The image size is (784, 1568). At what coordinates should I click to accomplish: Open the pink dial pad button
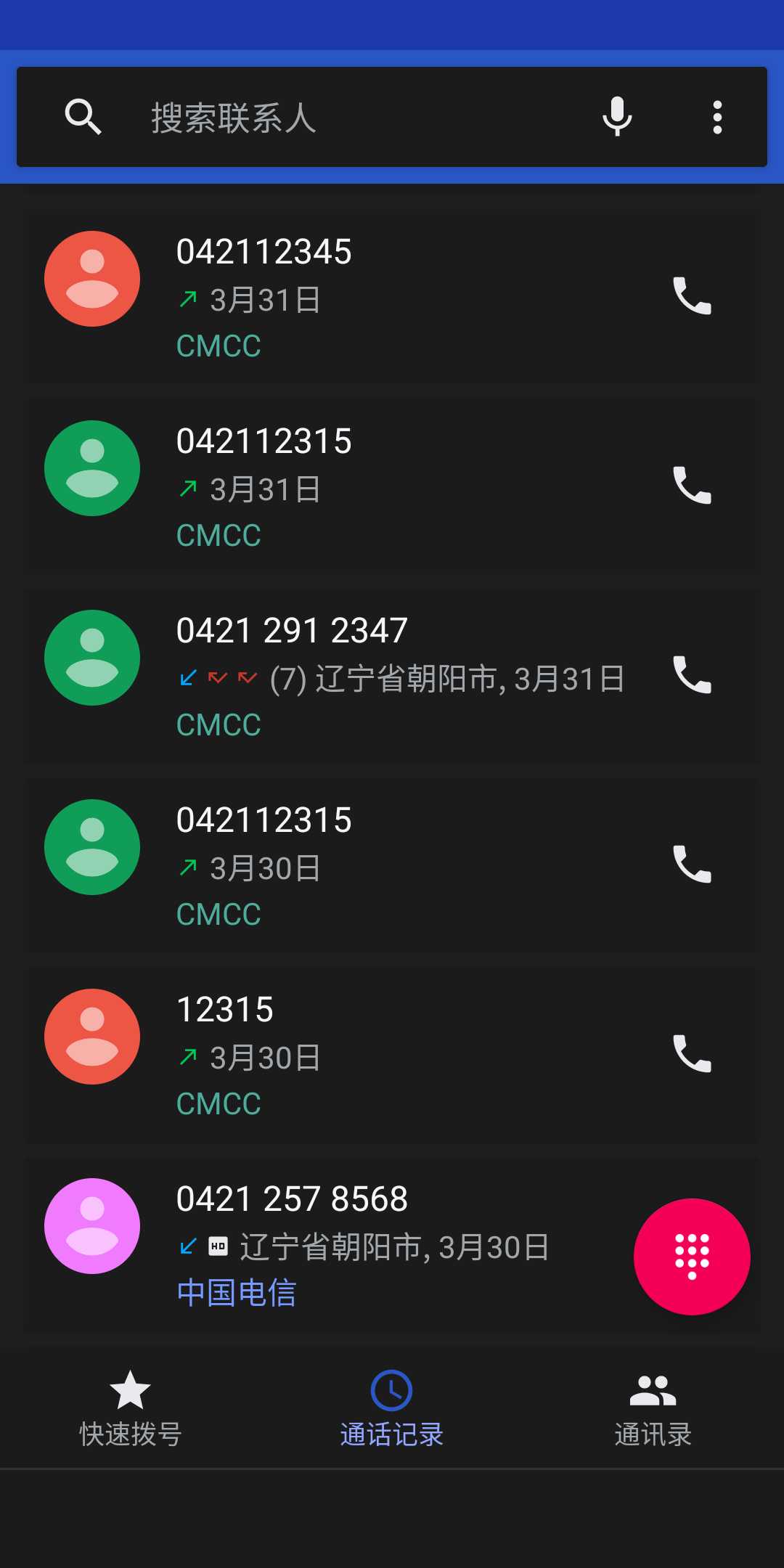click(692, 1257)
